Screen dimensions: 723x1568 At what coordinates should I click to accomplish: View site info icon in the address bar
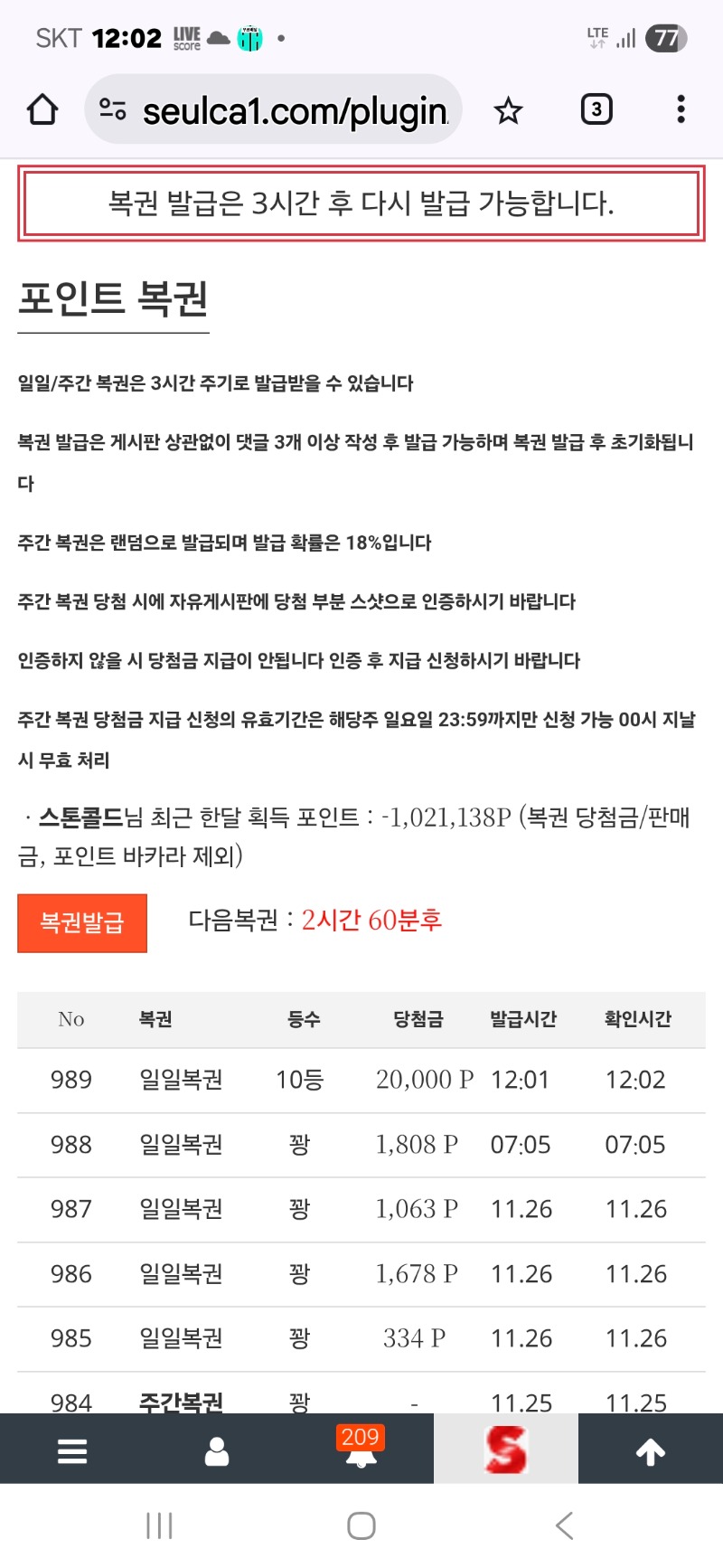pos(113,110)
